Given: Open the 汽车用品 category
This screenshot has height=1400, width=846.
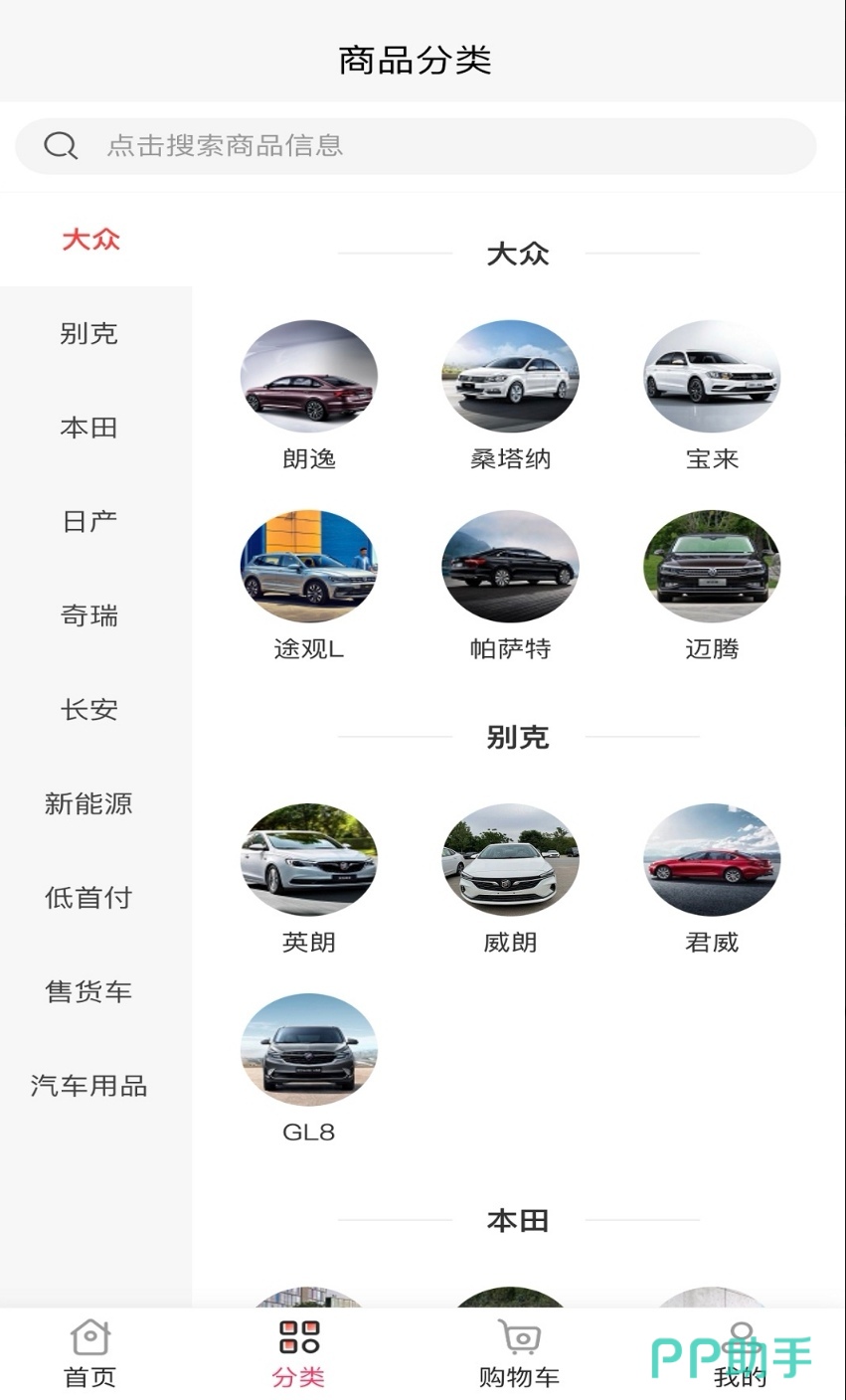Looking at the screenshot, I should 89,1085.
